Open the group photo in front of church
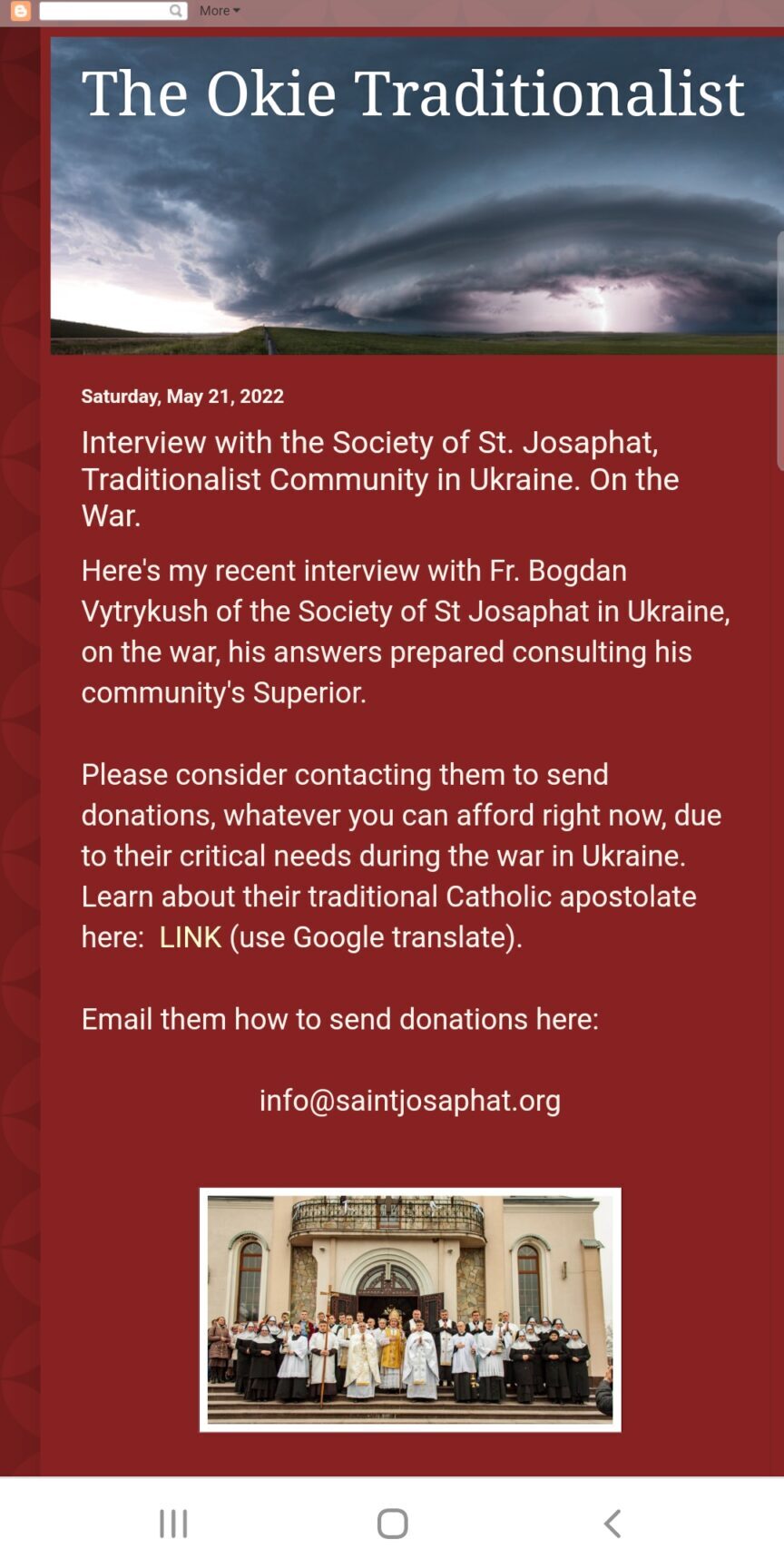The width and height of the screenshot is (784, 1568). pos(410,1309)
